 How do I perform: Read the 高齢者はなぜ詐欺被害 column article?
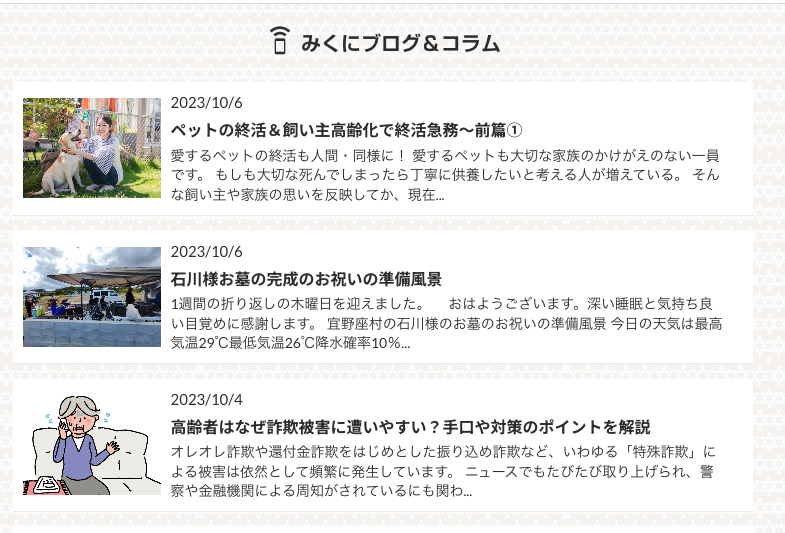point(410,426)
